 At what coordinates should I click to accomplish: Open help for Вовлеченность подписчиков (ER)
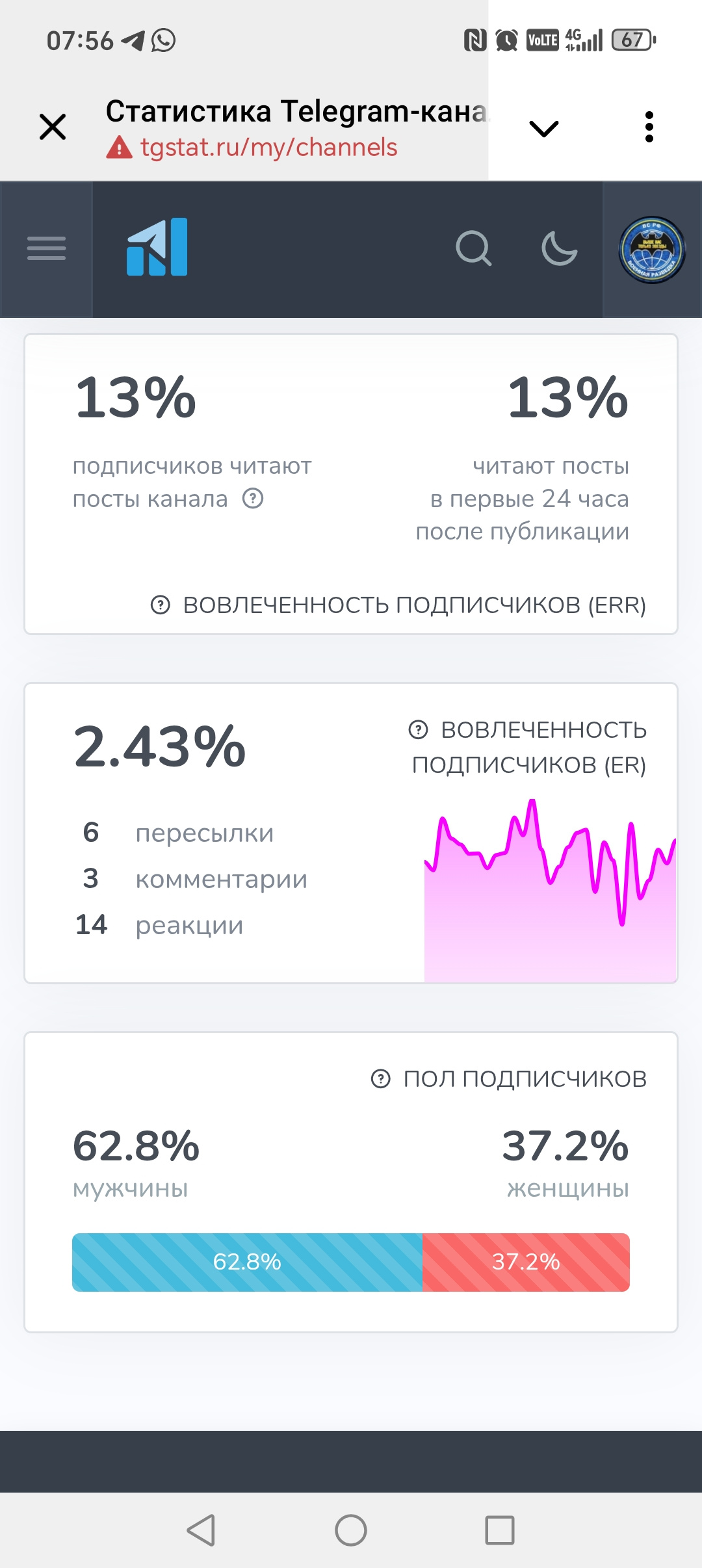[x=418, y=730]
